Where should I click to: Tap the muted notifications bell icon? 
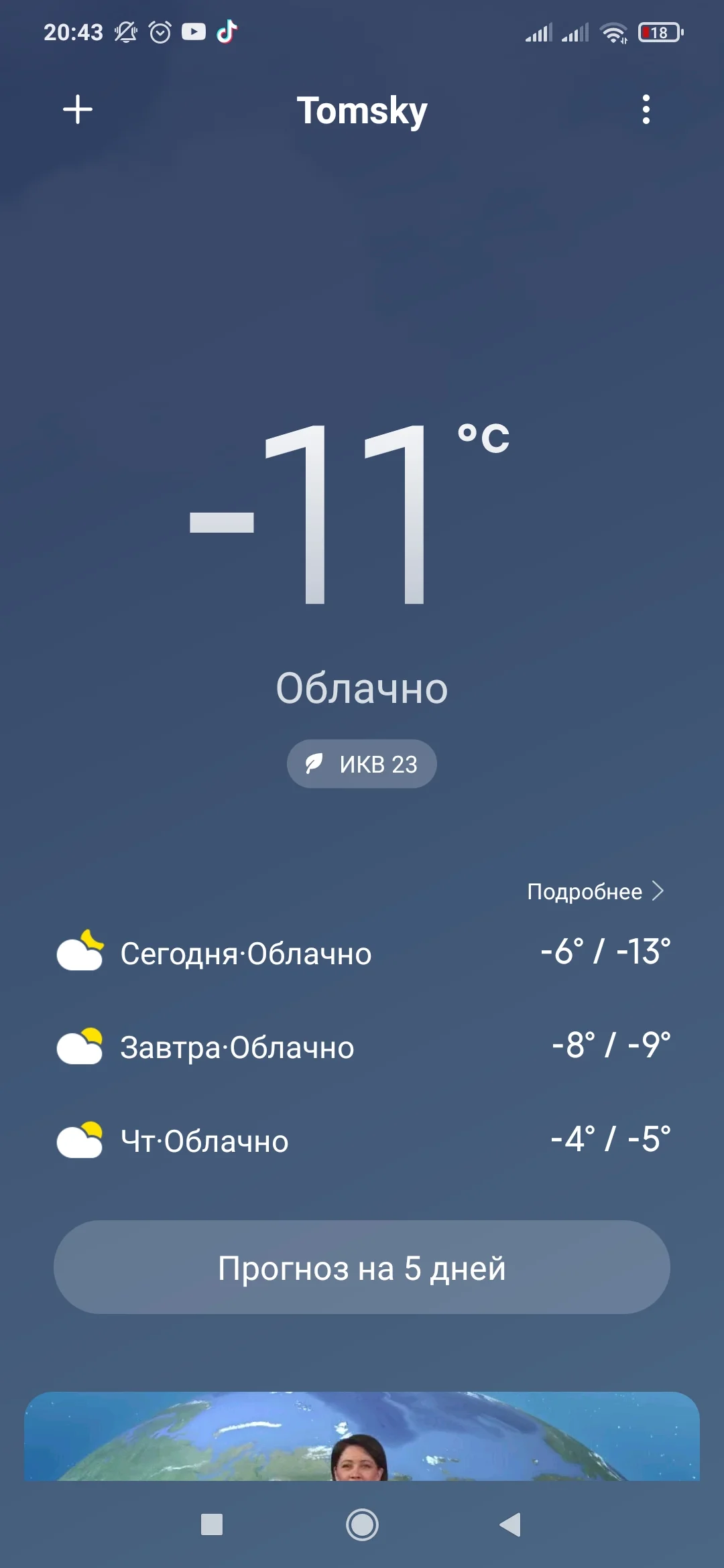coord(125,31)
